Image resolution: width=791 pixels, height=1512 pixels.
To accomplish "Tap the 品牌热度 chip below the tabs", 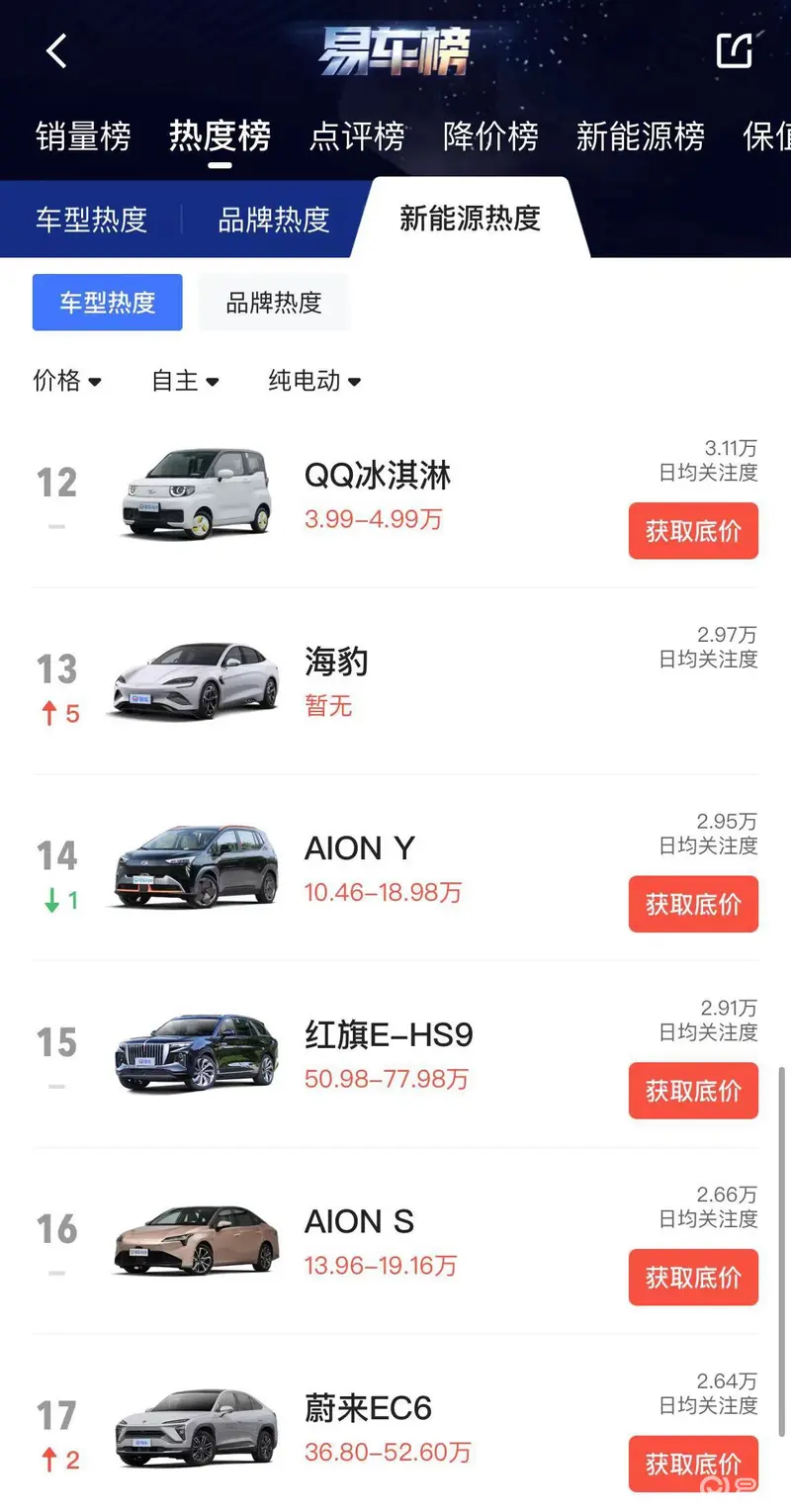I will click(274, 303).
